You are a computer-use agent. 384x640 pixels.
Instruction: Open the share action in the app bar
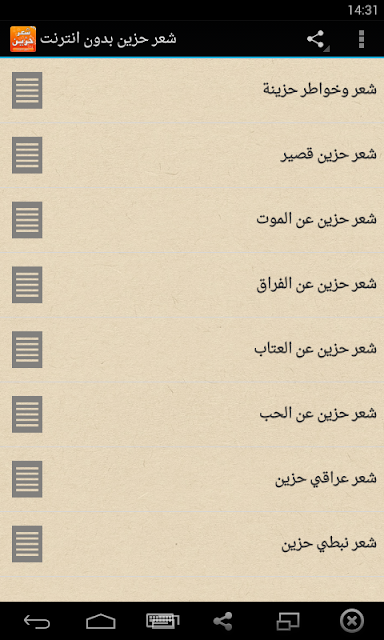(x=317, y=39)
